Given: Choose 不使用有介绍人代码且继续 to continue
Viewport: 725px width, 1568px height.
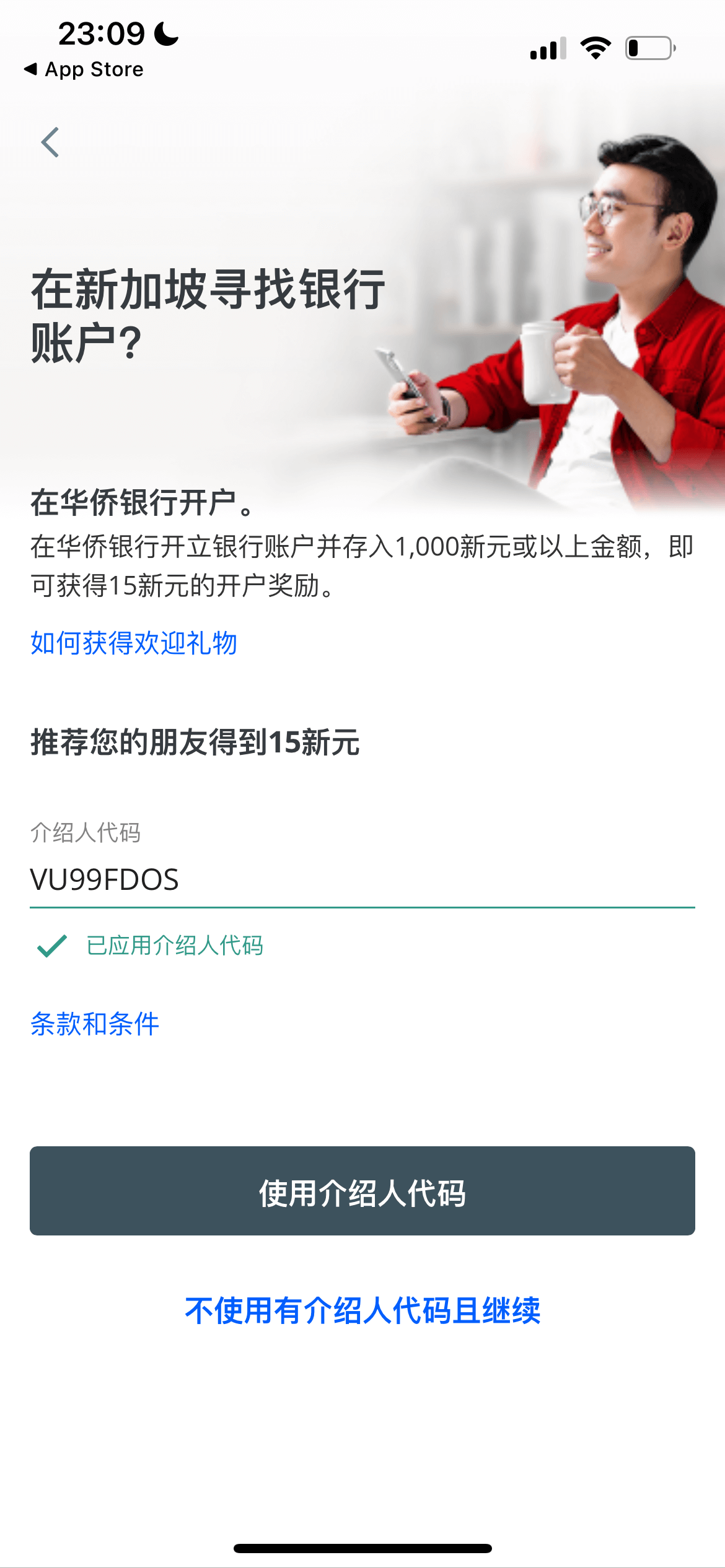Looking at the screenshot, I should pyautogui.click(x=362, y=1311).
